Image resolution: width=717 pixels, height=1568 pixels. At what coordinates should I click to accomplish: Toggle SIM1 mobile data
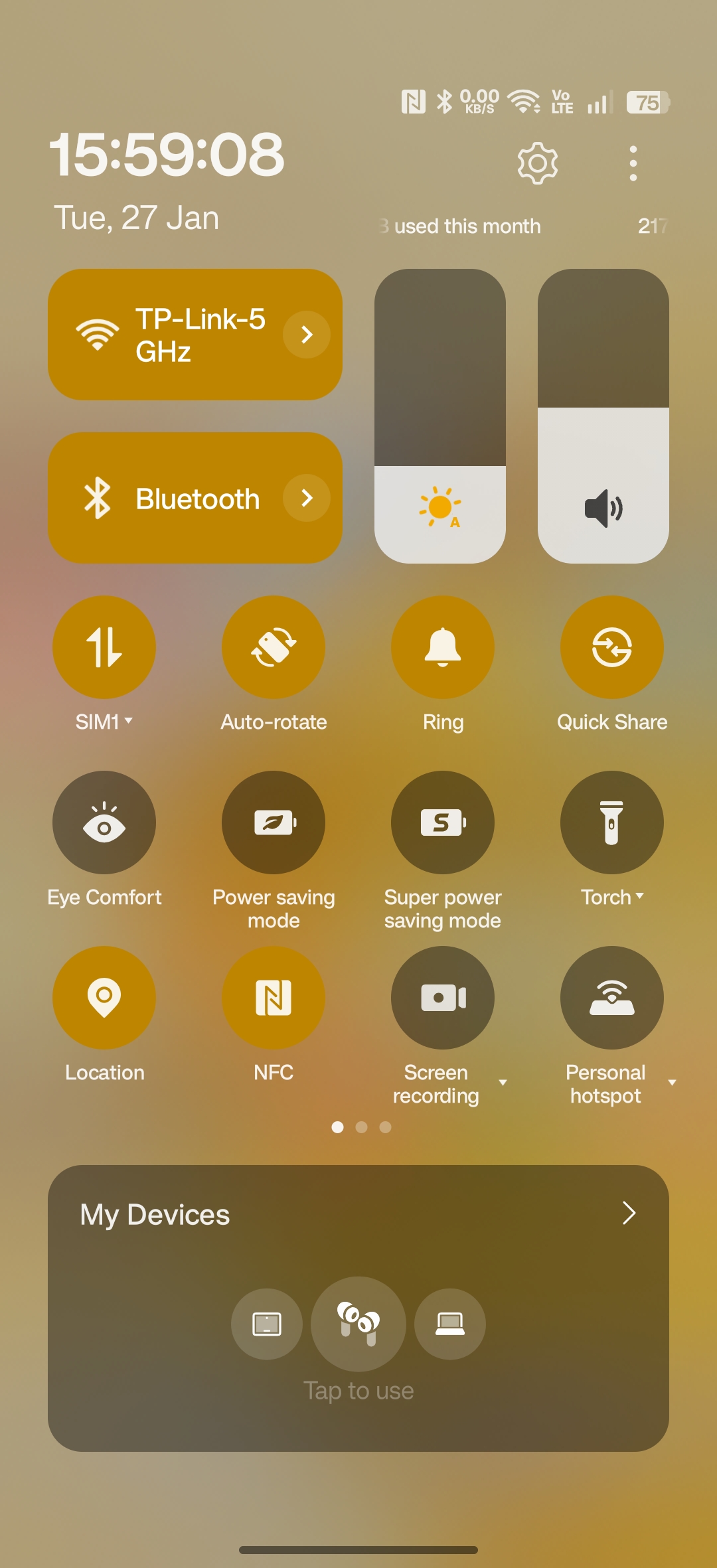(x=104, y=647)
